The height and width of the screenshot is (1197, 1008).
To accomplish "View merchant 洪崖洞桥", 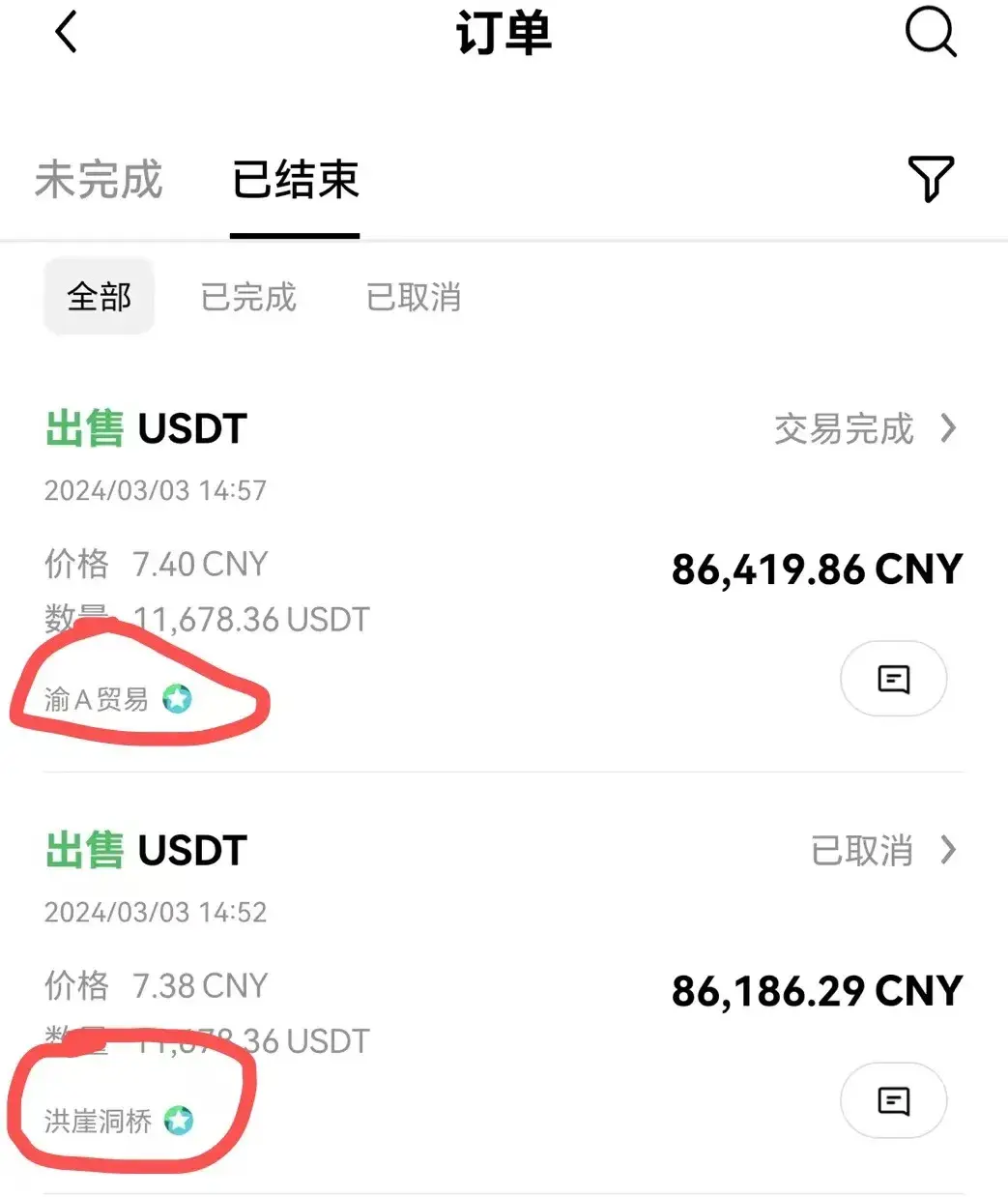I will coord(99,1121).
